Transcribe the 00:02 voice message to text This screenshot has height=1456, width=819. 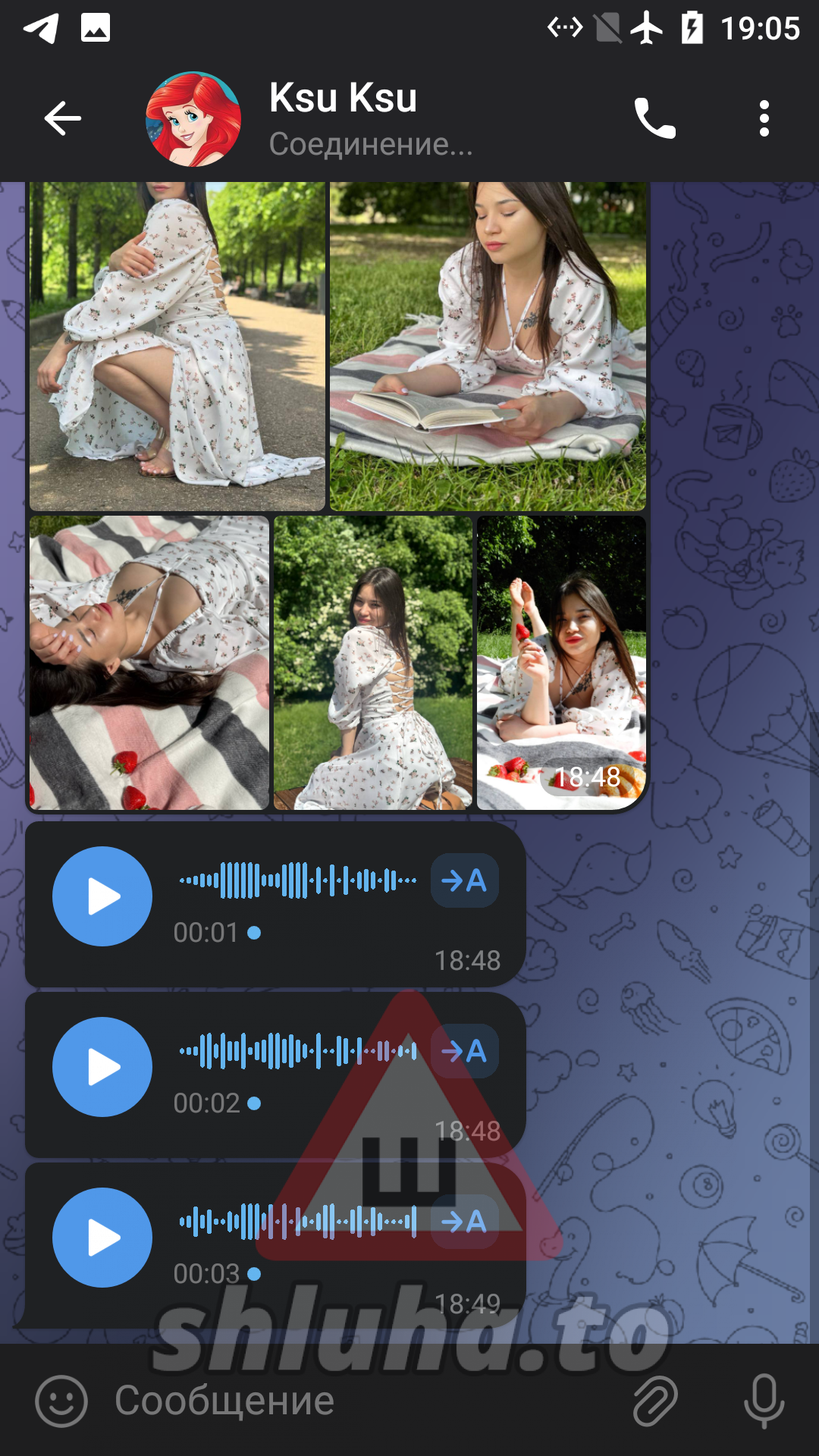pos(464,1051)
